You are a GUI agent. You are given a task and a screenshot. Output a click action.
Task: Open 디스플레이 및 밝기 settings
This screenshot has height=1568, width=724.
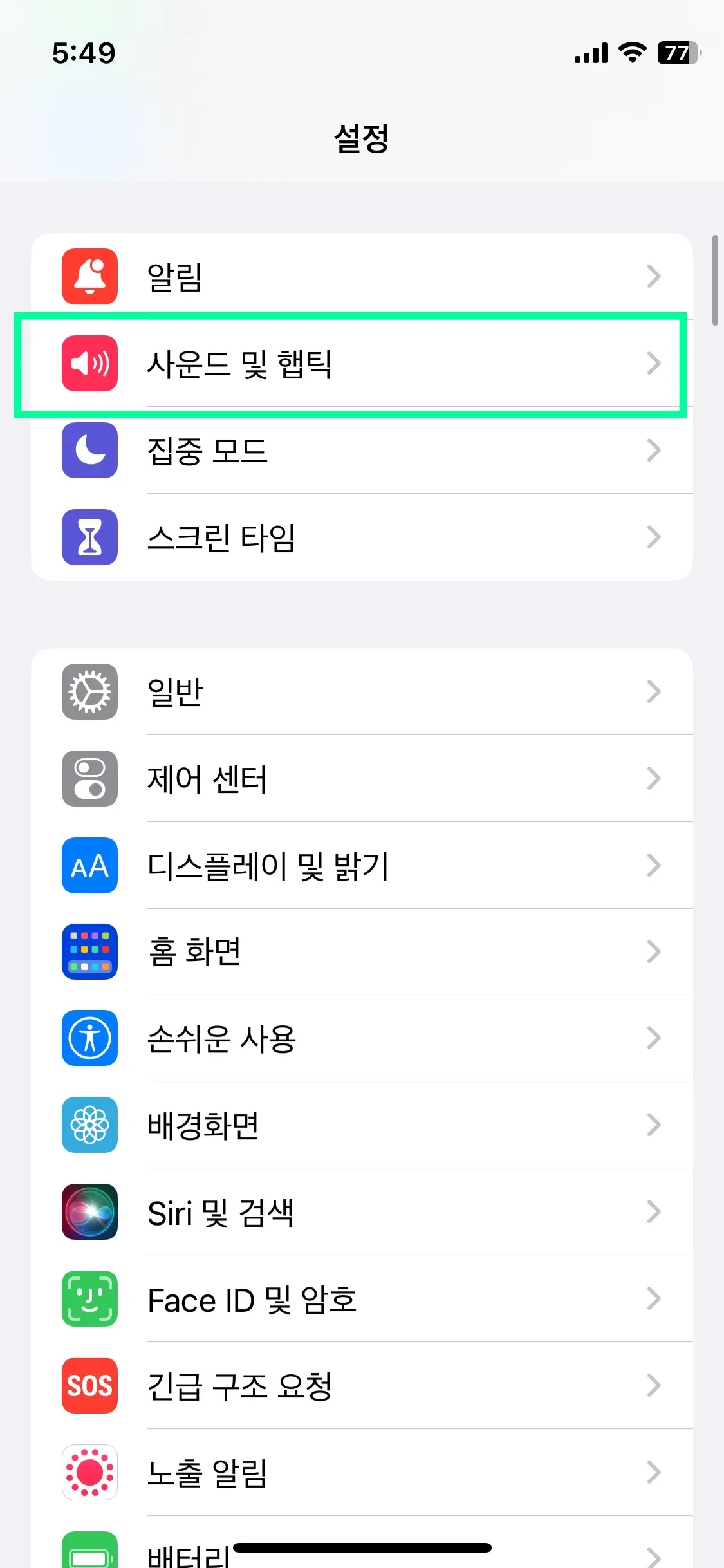click(362, 866)
